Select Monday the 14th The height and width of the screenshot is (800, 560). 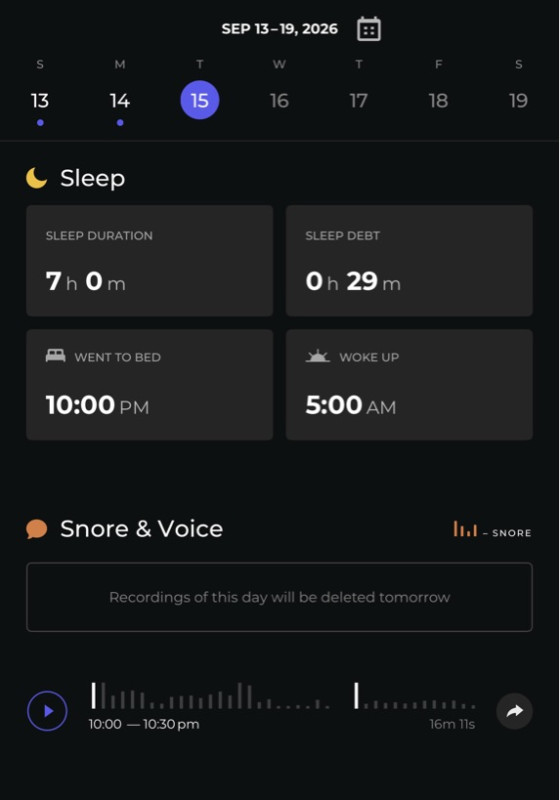tap(120, 101)
